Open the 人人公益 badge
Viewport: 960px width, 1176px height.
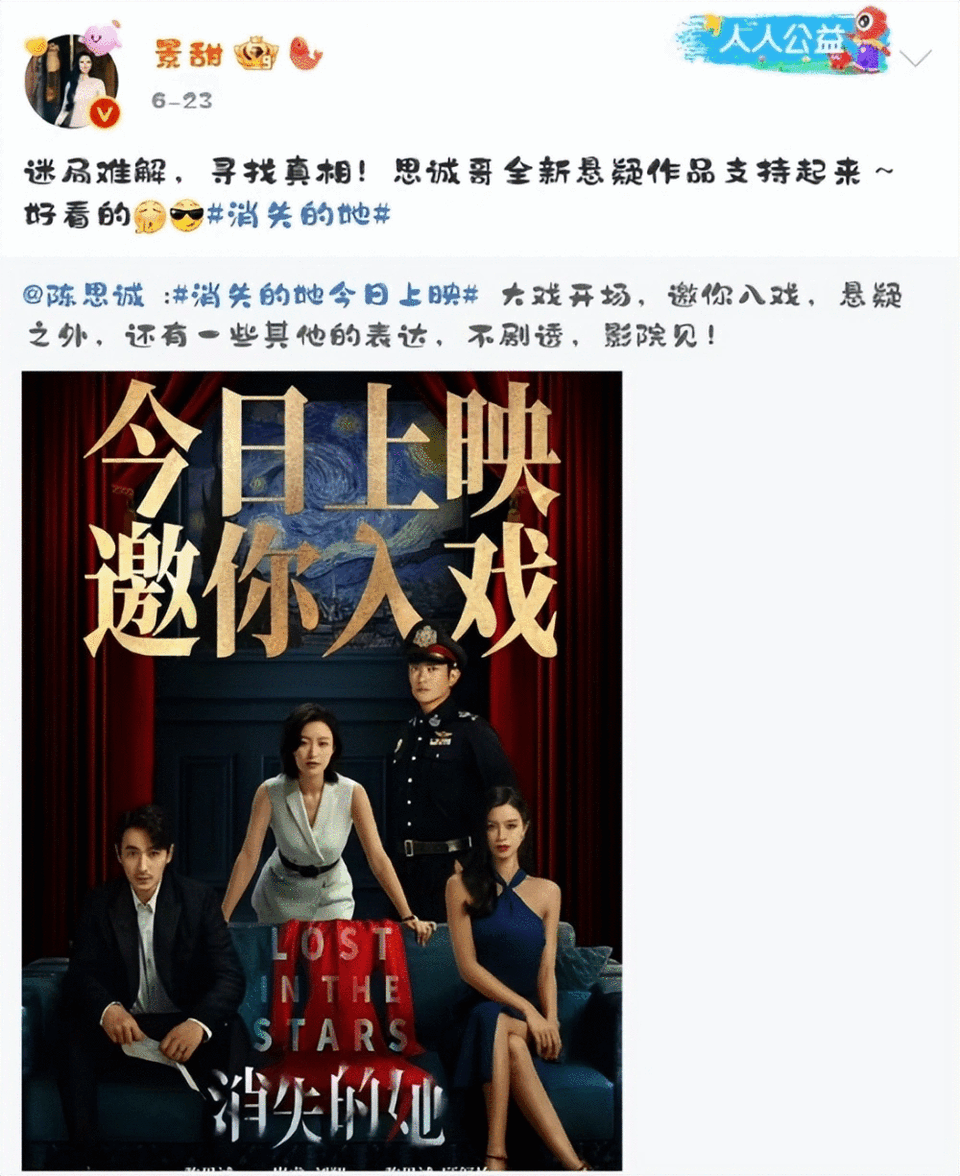(780, 40)
